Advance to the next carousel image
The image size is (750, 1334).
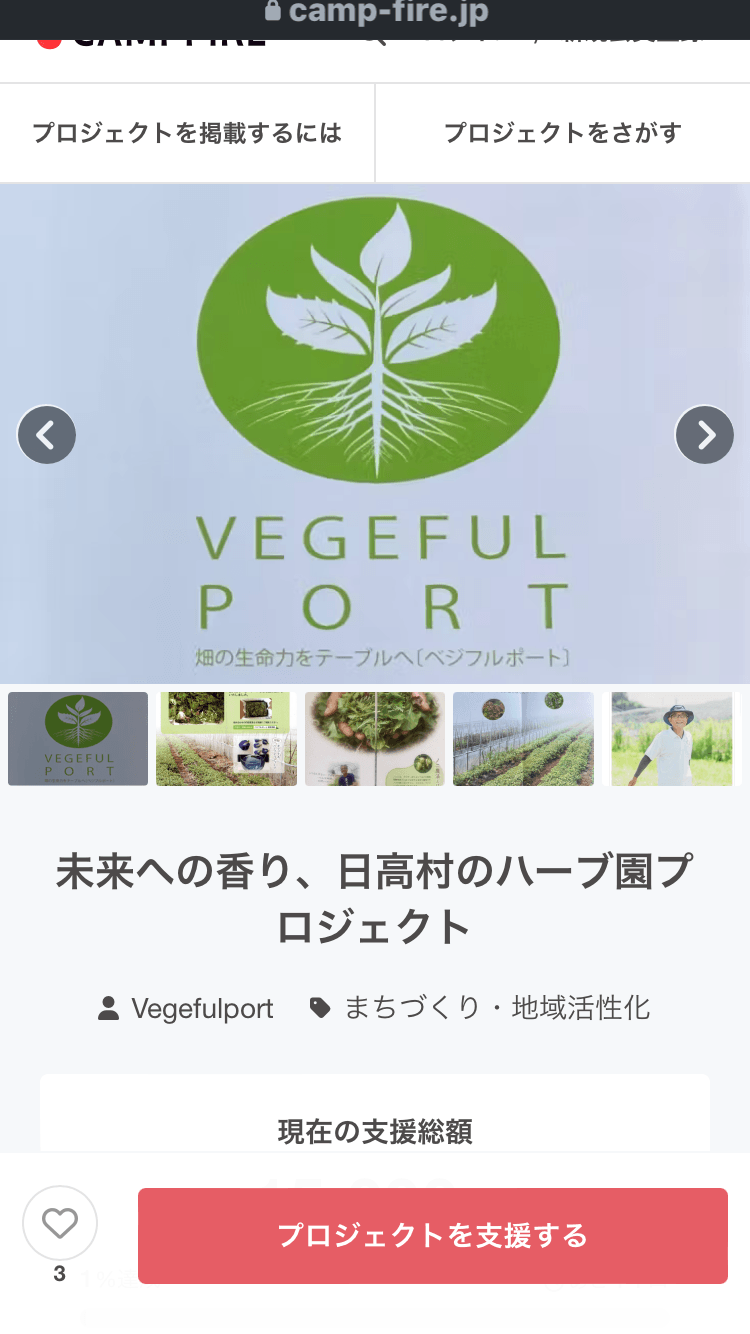pos(704,435)
